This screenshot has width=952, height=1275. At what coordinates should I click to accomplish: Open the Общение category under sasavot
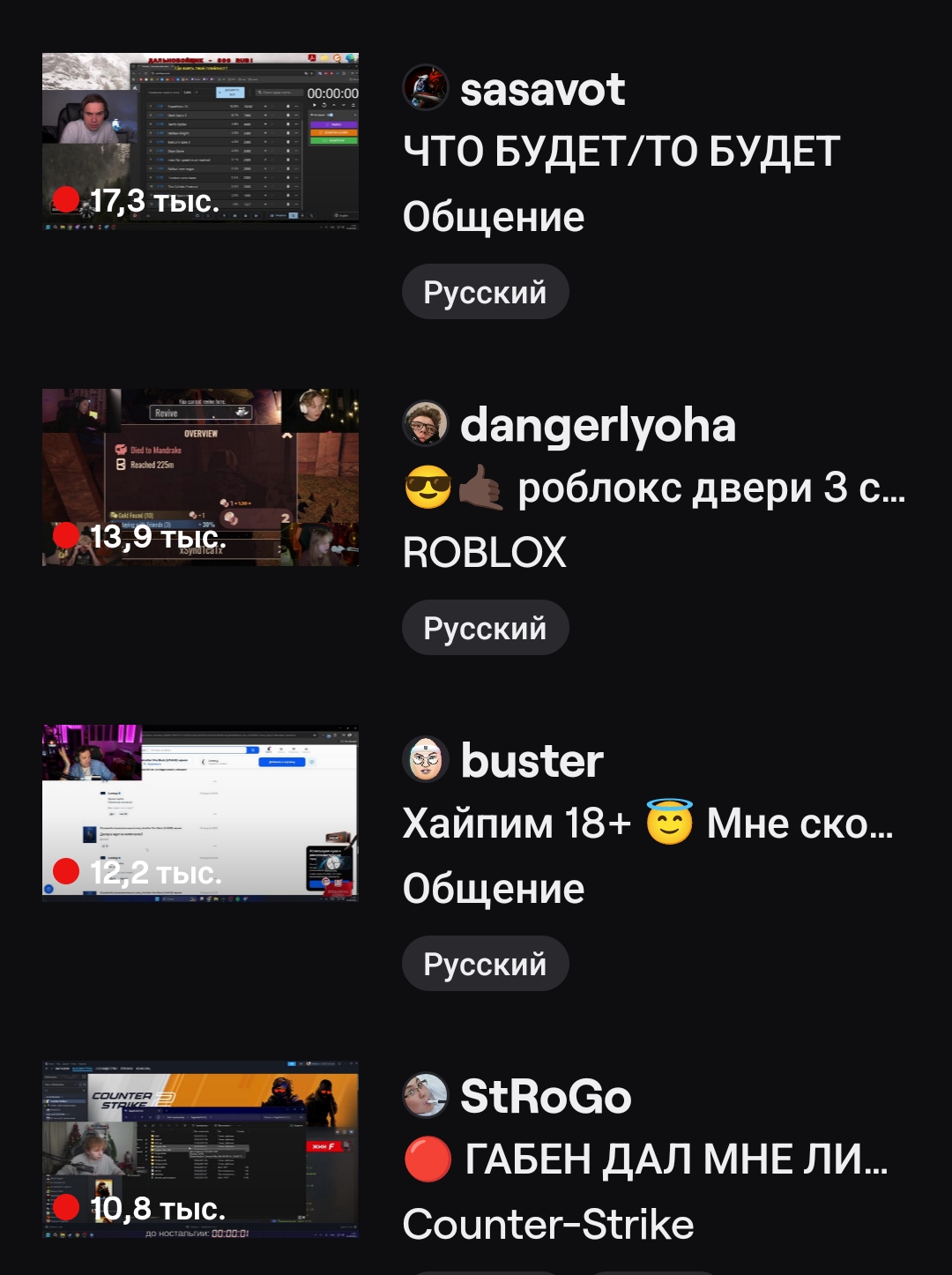(x=494, y=217)
